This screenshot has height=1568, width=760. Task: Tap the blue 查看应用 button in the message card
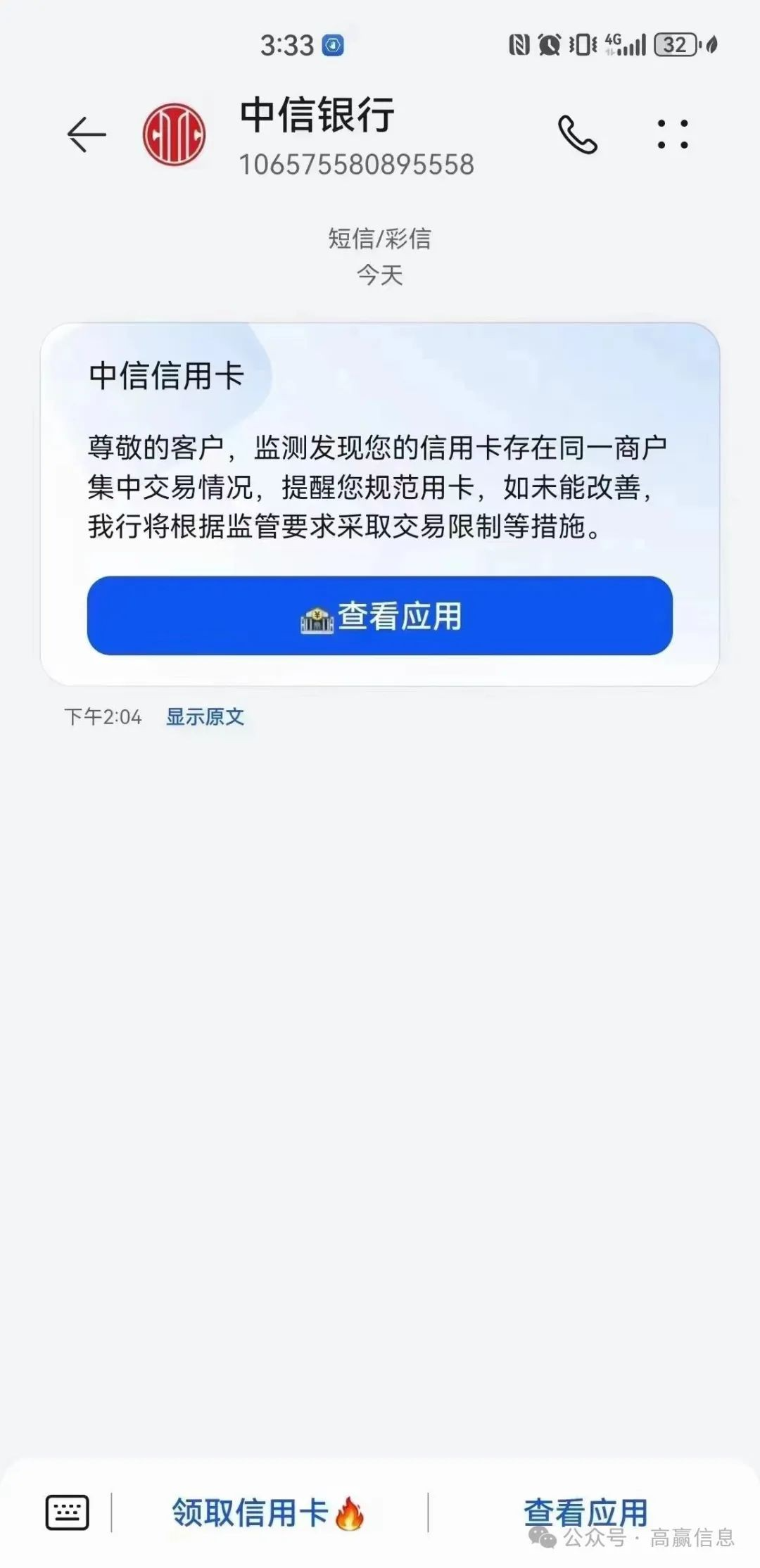click(x=380, y=616)
